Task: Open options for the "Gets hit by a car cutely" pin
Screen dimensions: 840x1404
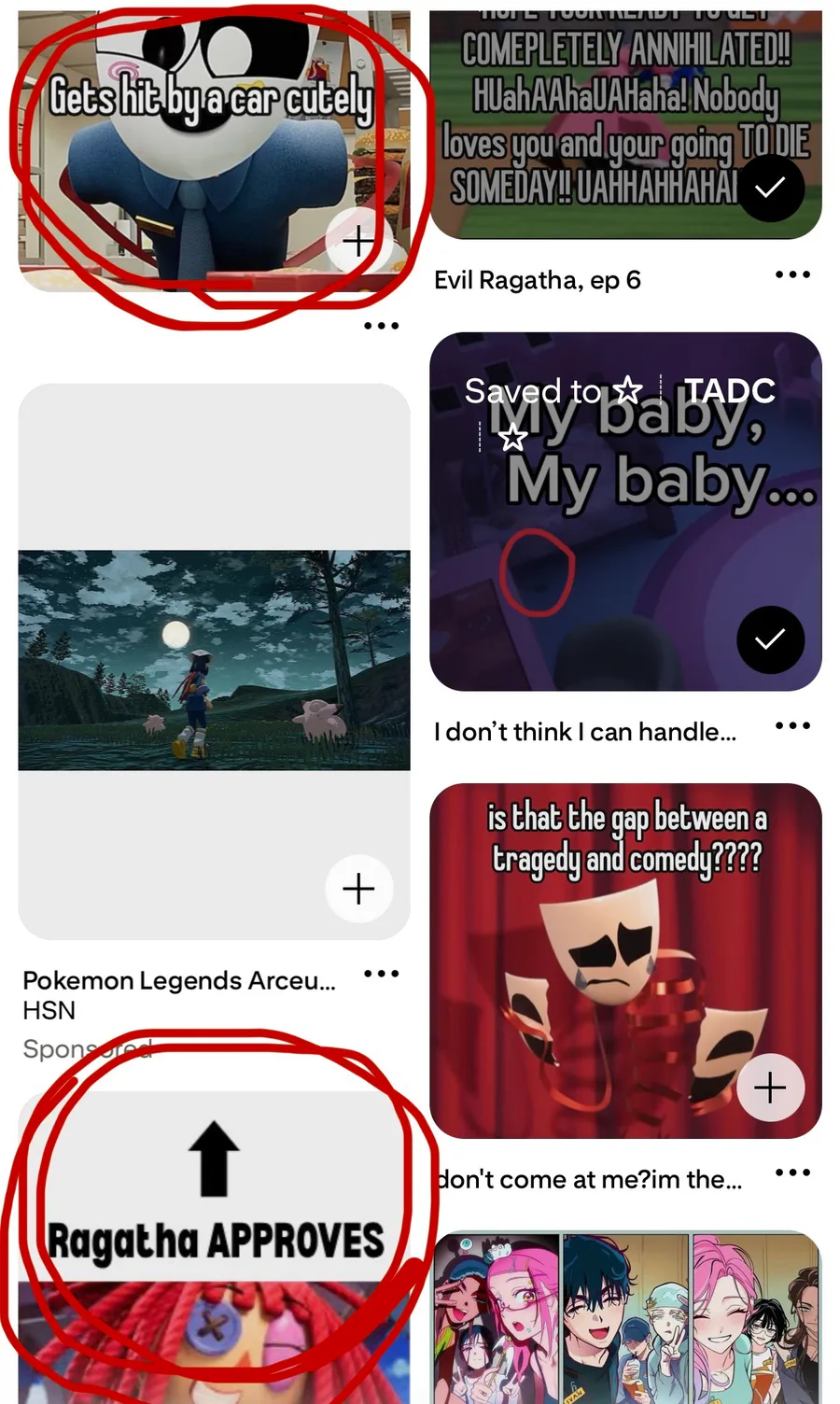Action: 381,326
